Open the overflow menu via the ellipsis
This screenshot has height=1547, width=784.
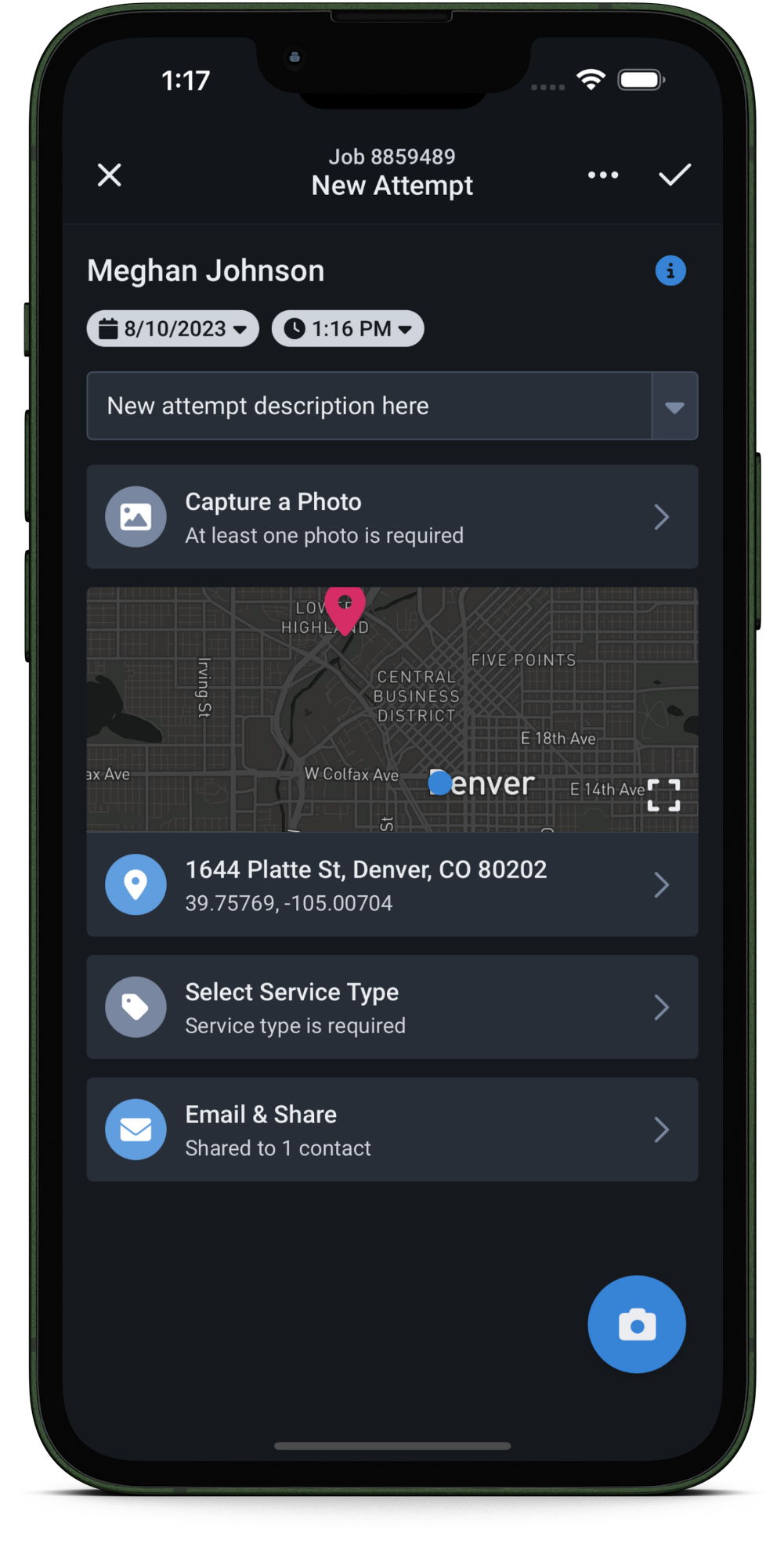pos(602,175)
